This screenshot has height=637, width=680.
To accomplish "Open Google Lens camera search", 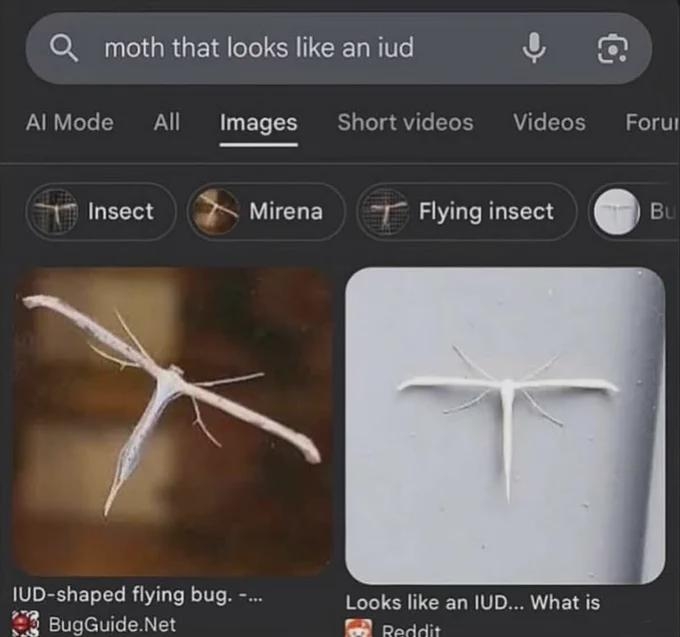I will (x=611, y=47).
